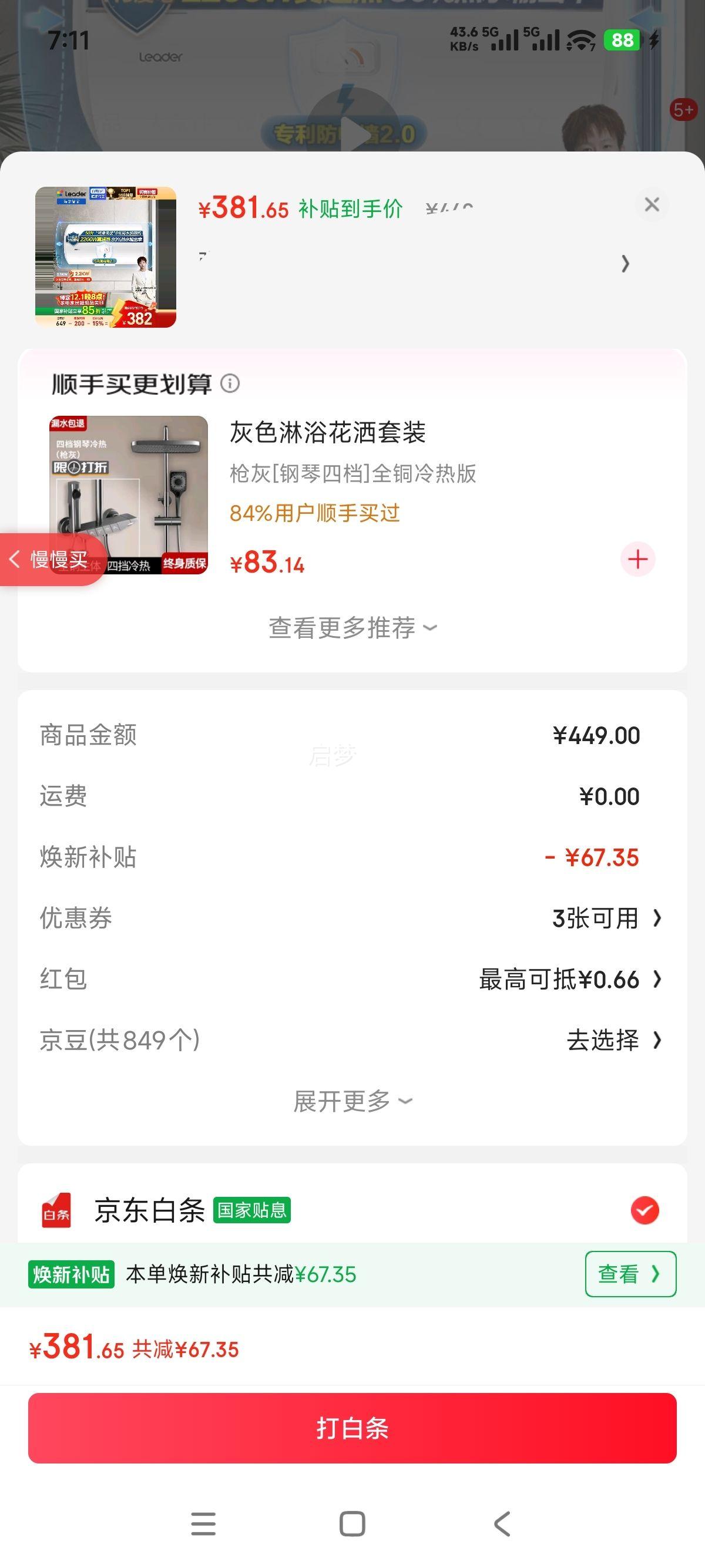
Task: Close the checkout popup
Action: (652, 204)
